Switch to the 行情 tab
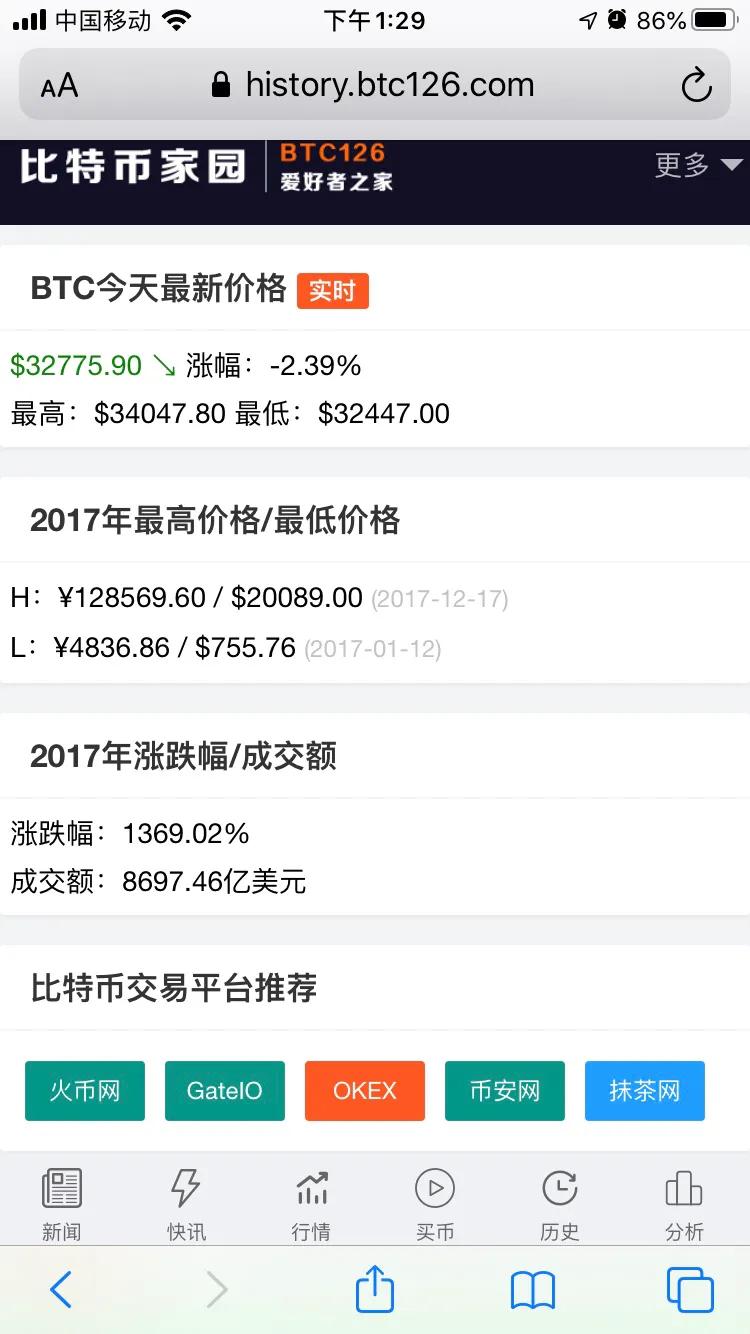 (x=311, y=1204)
